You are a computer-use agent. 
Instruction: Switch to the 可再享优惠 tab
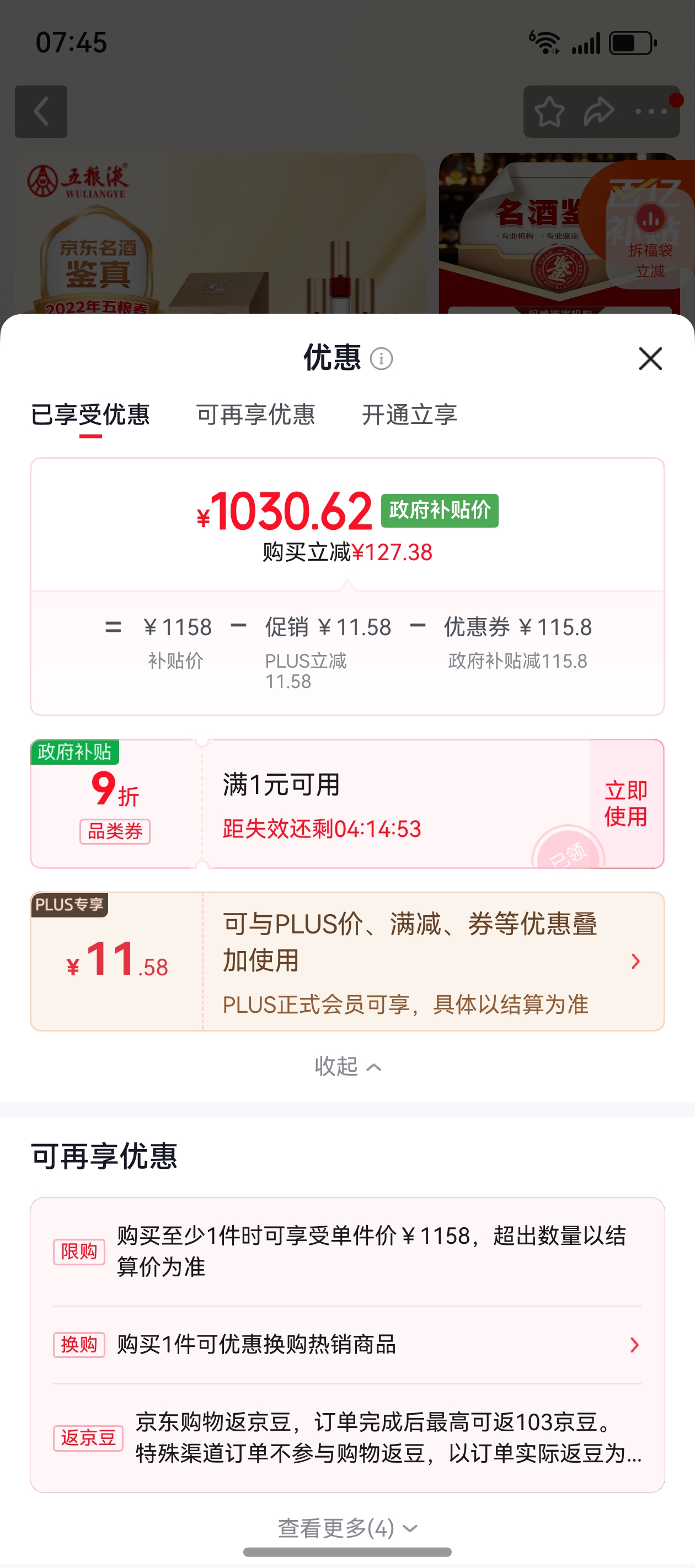click(x=255, y=415)
